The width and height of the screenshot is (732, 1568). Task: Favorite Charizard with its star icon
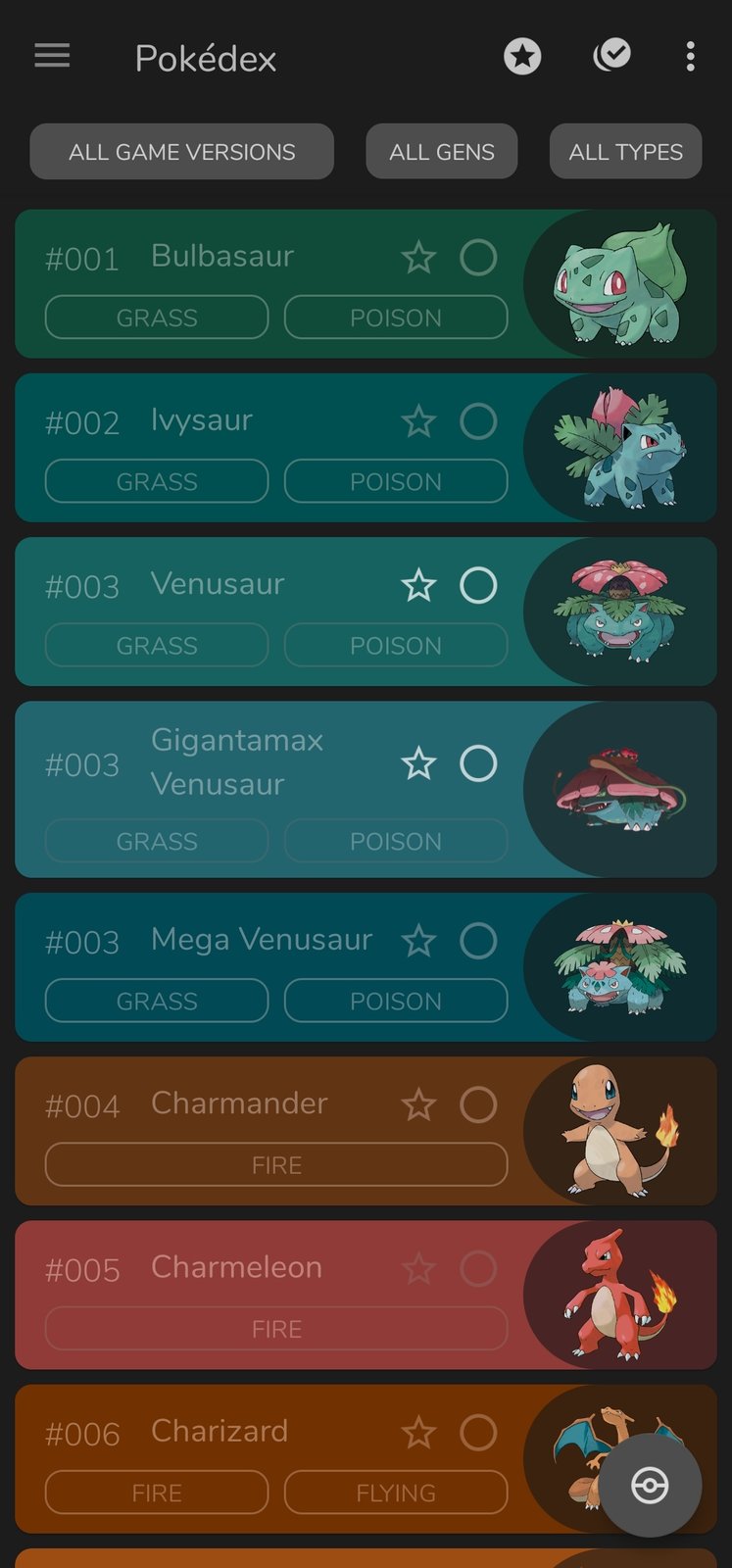[418, 1432]
